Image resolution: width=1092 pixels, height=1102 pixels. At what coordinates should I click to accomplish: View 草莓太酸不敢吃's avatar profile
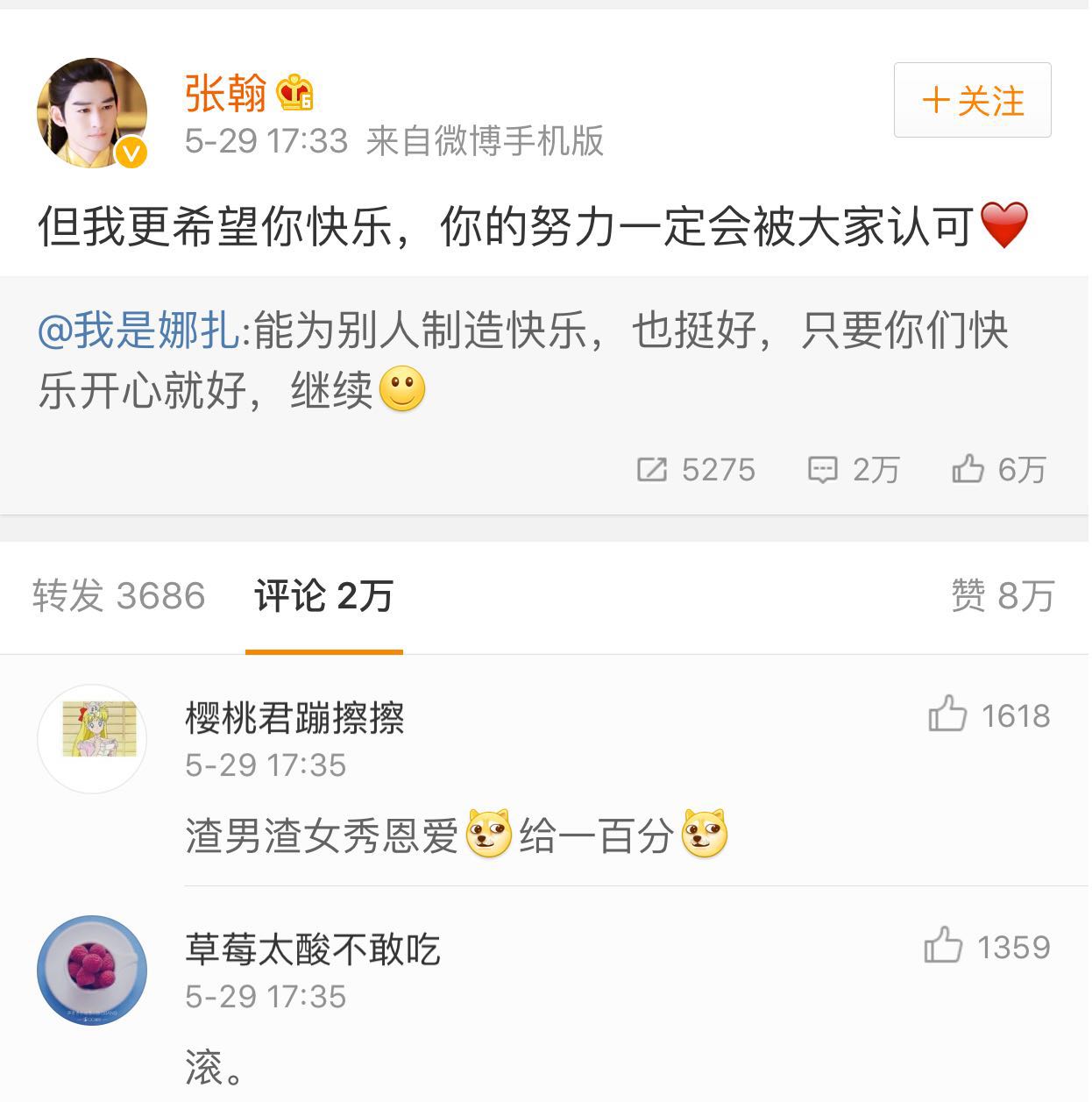click(92, 970)
